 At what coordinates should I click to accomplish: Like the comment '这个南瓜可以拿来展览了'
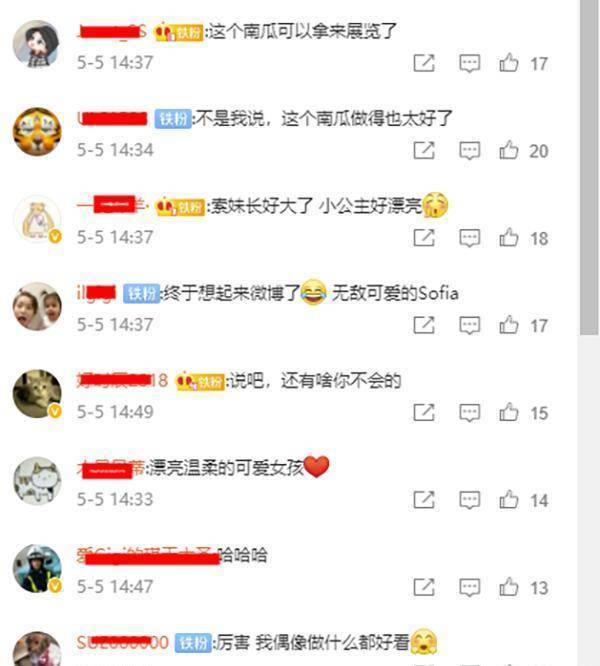[x=509, y=63]
